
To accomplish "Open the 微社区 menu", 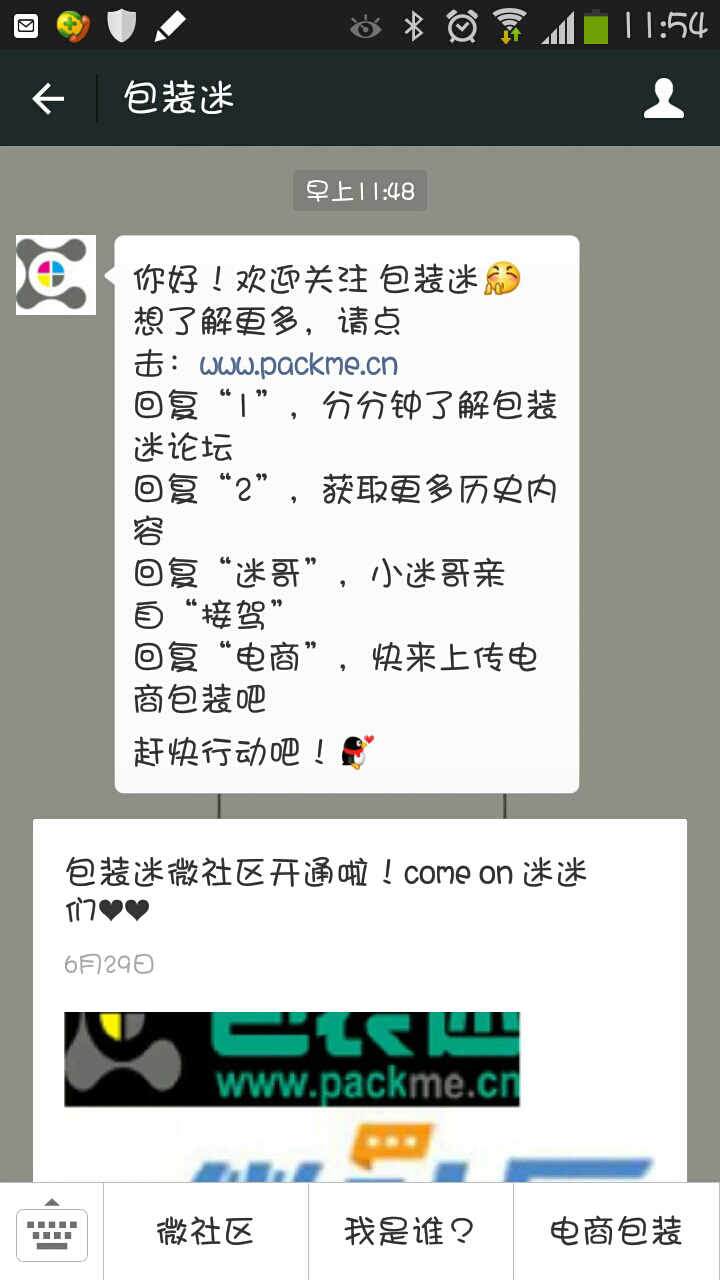I will (205, 1232).
